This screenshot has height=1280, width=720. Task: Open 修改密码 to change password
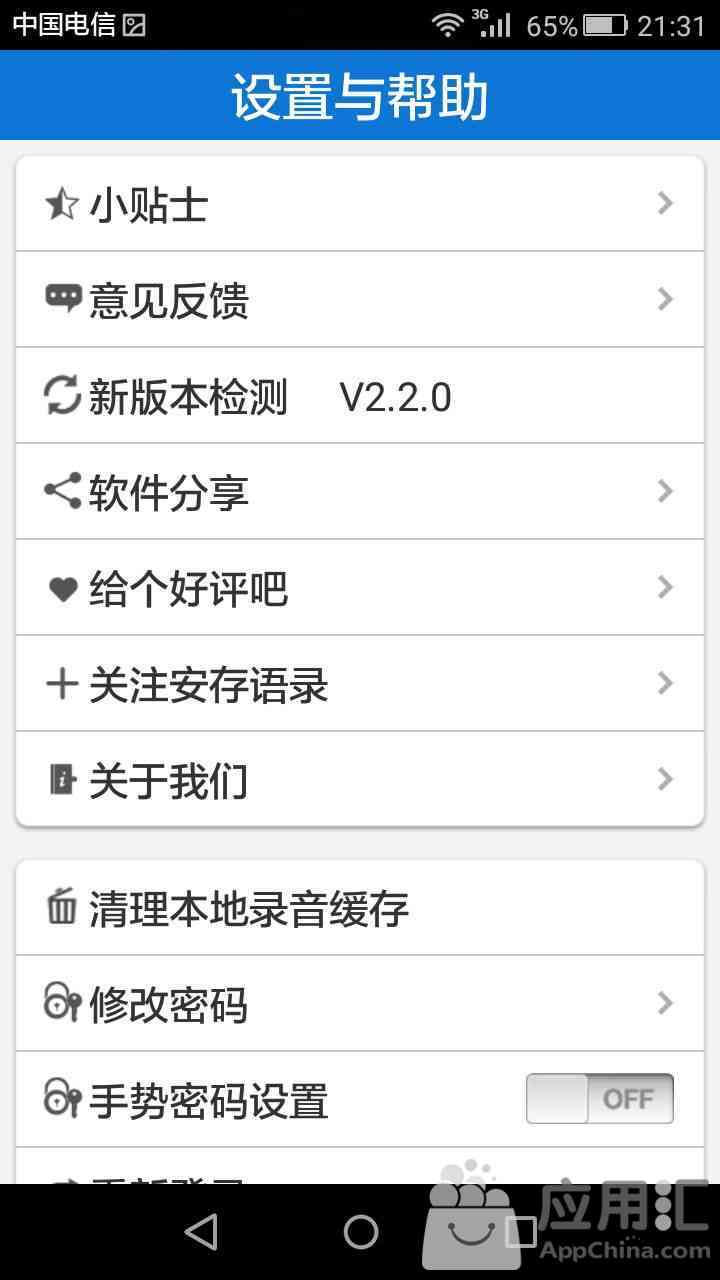(x=360, y=1004)
